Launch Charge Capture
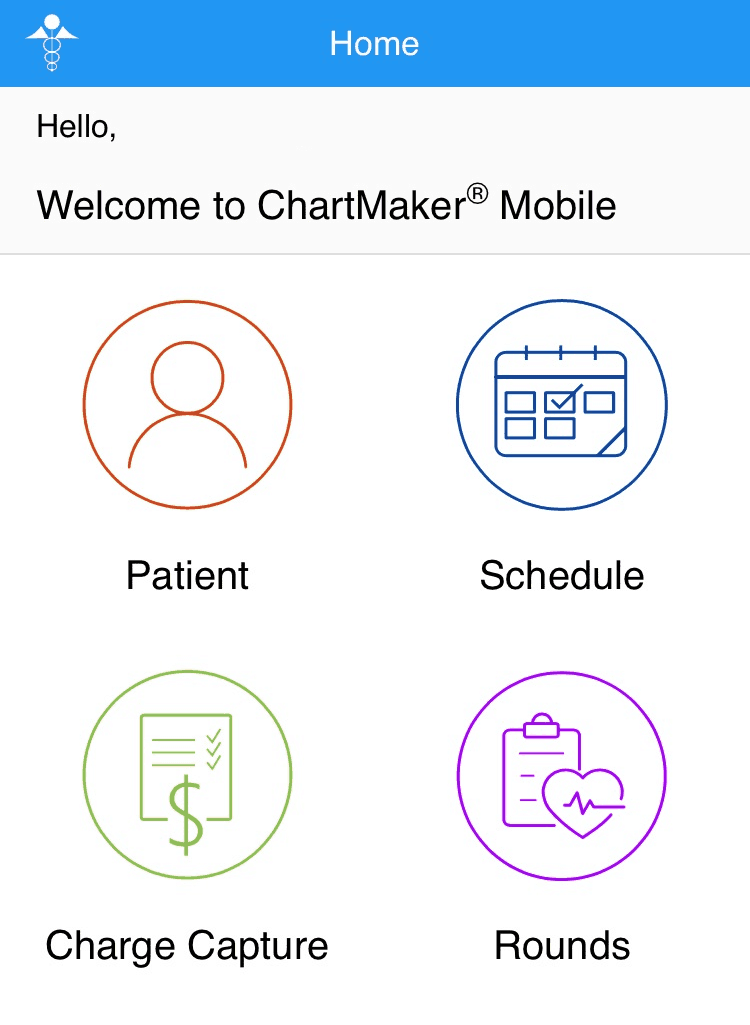Image resolution: width=750 pixels, height=1025 pixels. click(x=187, y=775)
